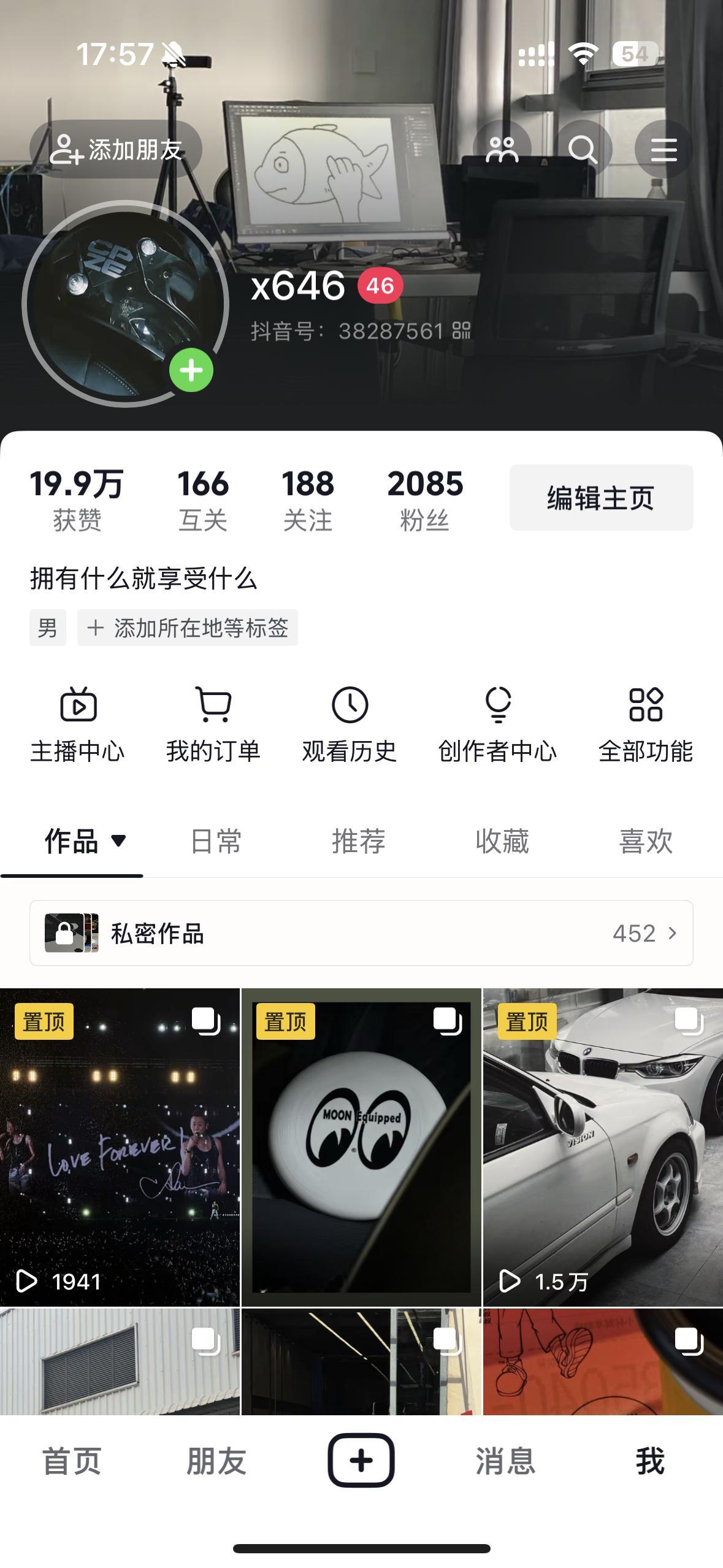
Task: Expand 添加所在地等标签 to add tags
Action: [187, 628]
